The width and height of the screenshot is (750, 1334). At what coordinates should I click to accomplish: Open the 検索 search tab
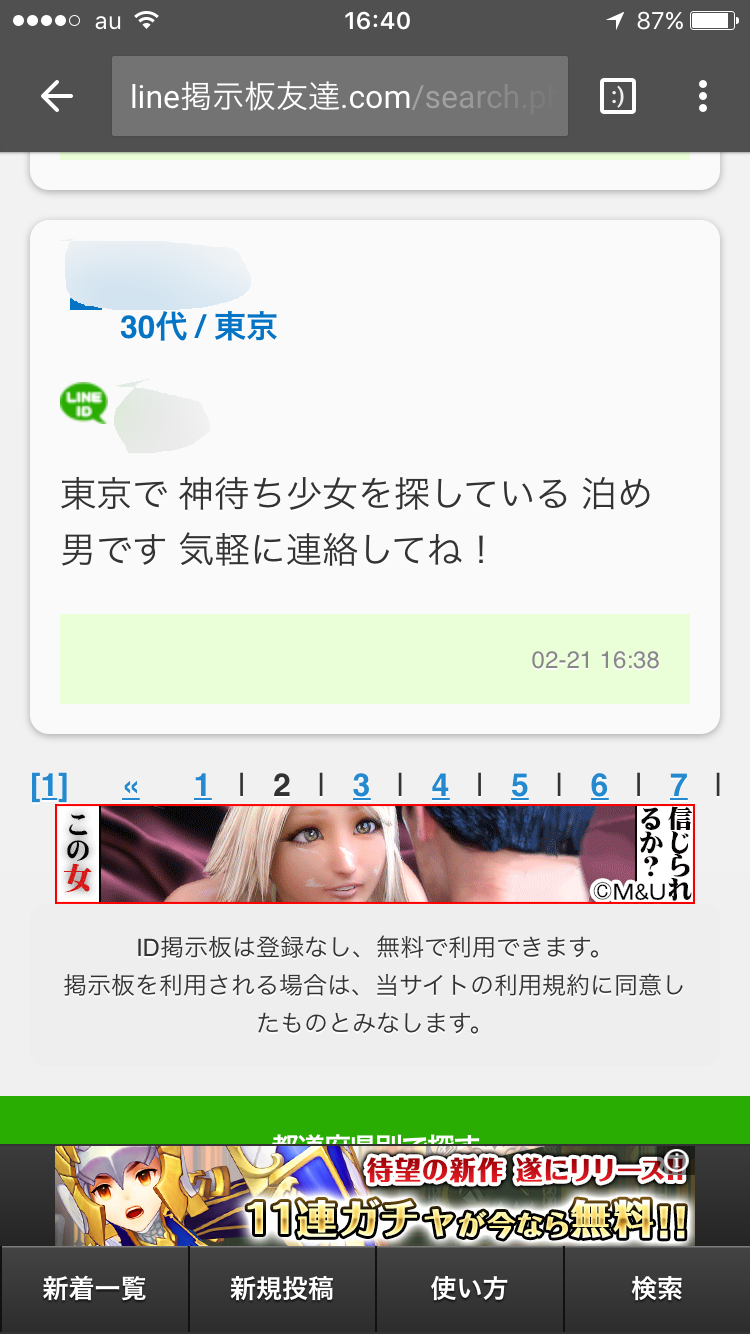[x=657, y=1289]
